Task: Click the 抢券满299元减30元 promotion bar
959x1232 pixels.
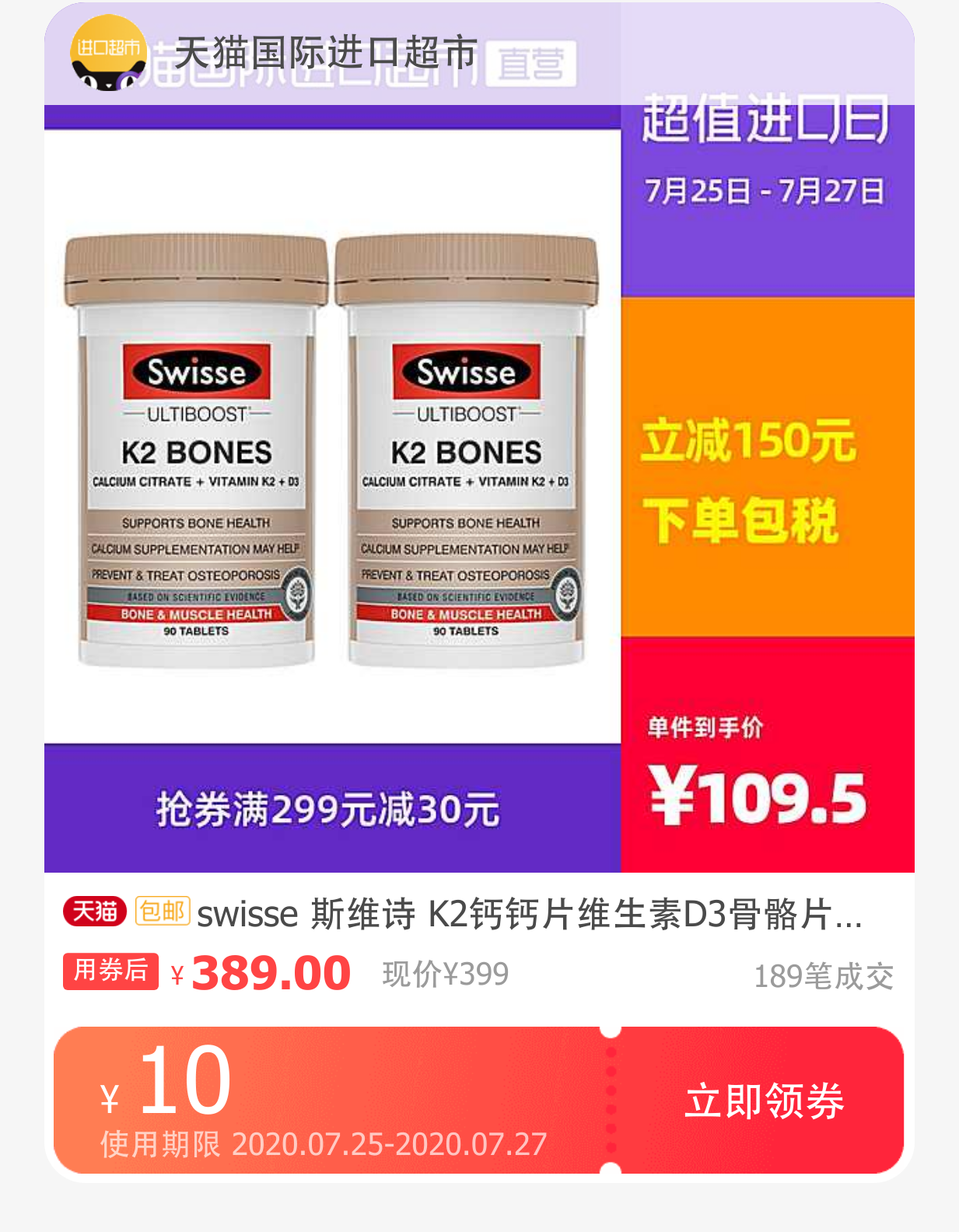Action: point(333,810)
